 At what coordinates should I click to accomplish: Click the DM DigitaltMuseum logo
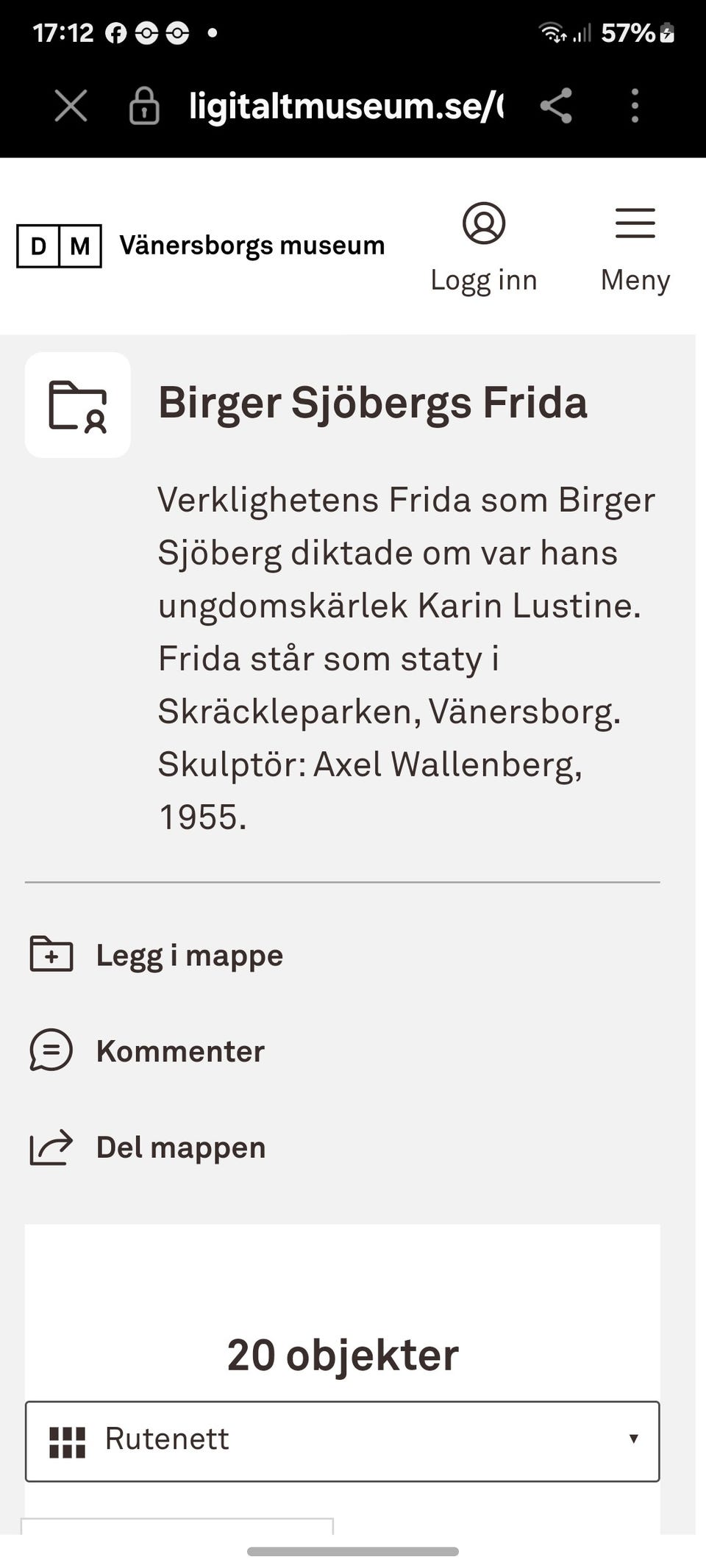(x=59, y=244)
